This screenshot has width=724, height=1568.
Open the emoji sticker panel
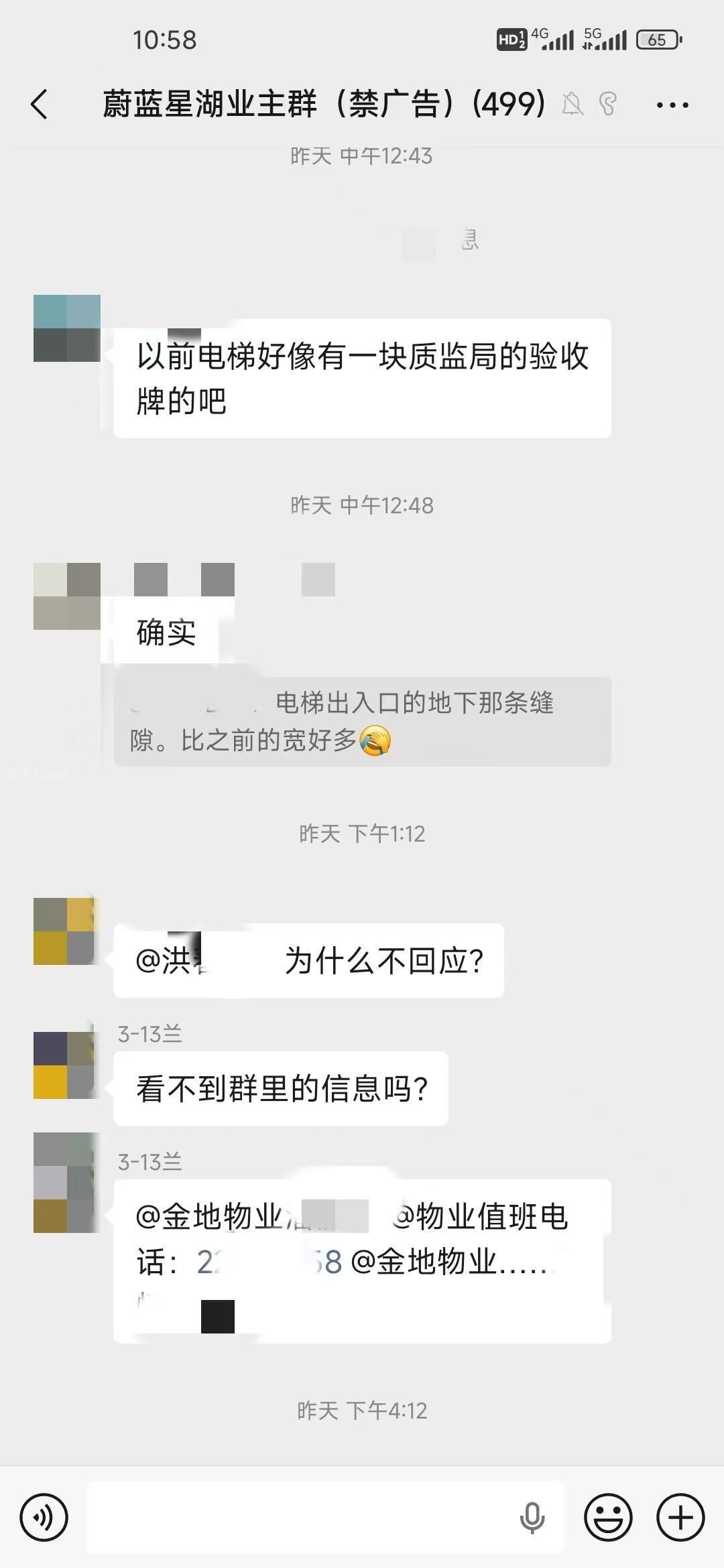(608, 1517)
